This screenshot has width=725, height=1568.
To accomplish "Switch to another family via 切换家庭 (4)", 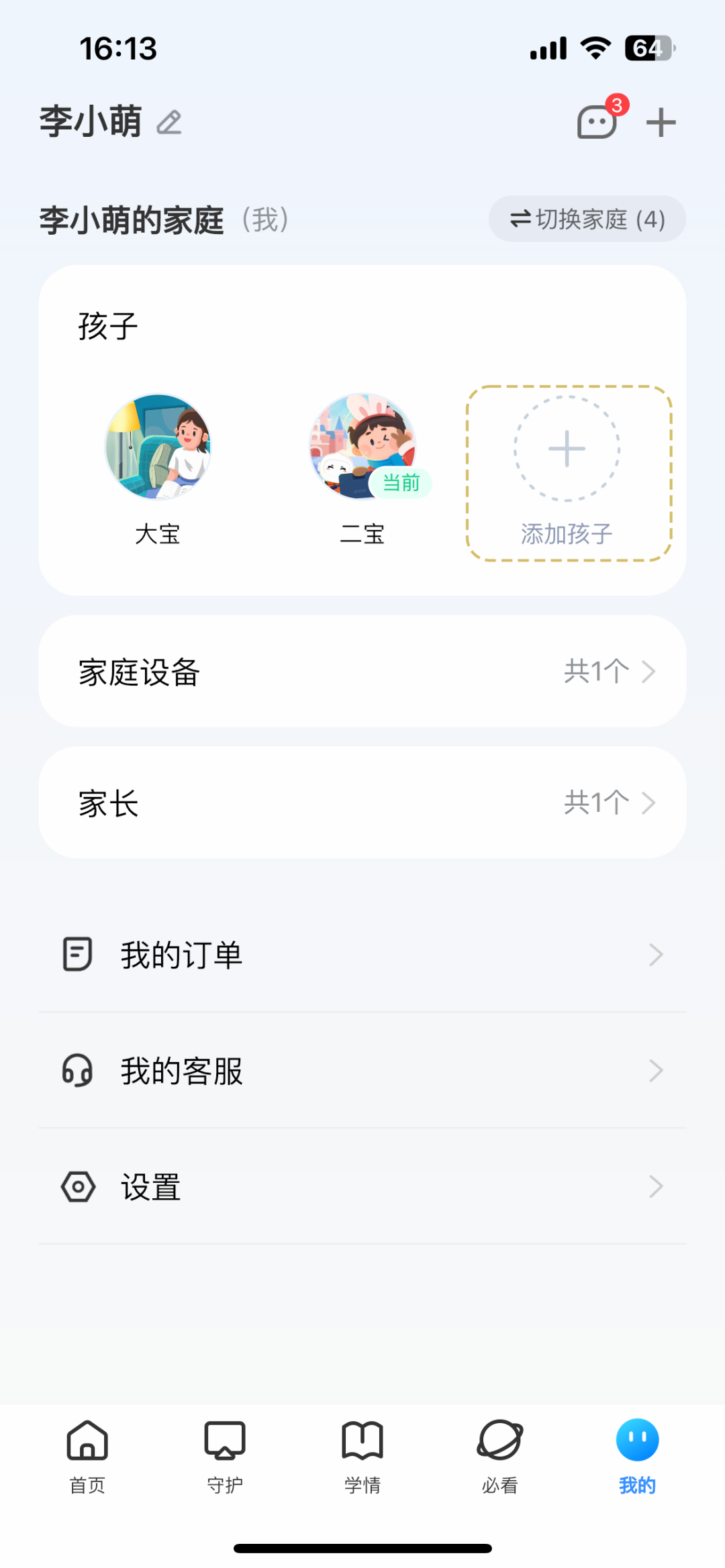I will (x=585, y=219).
